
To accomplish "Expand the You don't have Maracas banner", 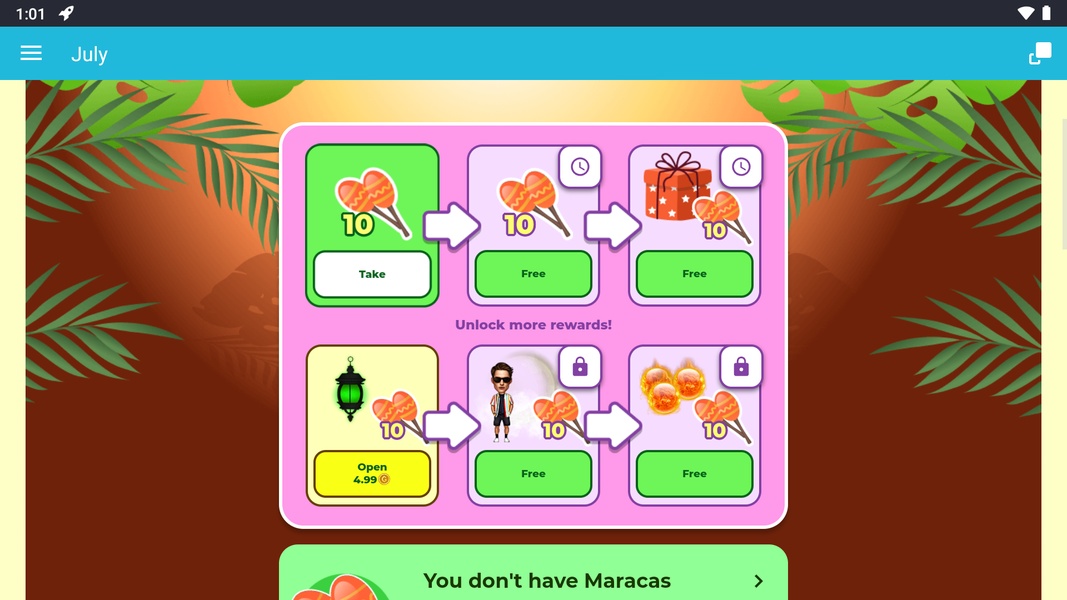I will (x=758, y=581).
